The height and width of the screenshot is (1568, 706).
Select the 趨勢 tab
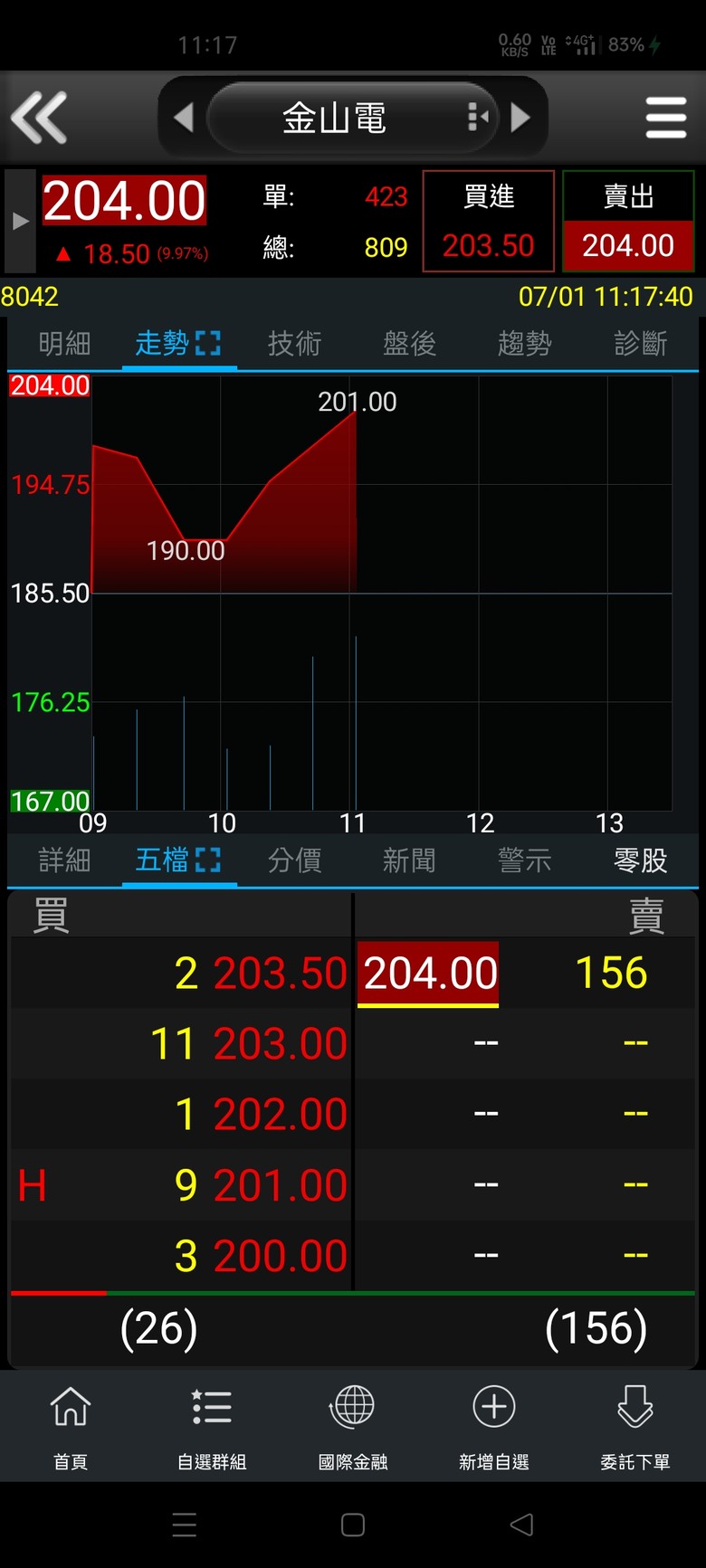coord(524,344)
